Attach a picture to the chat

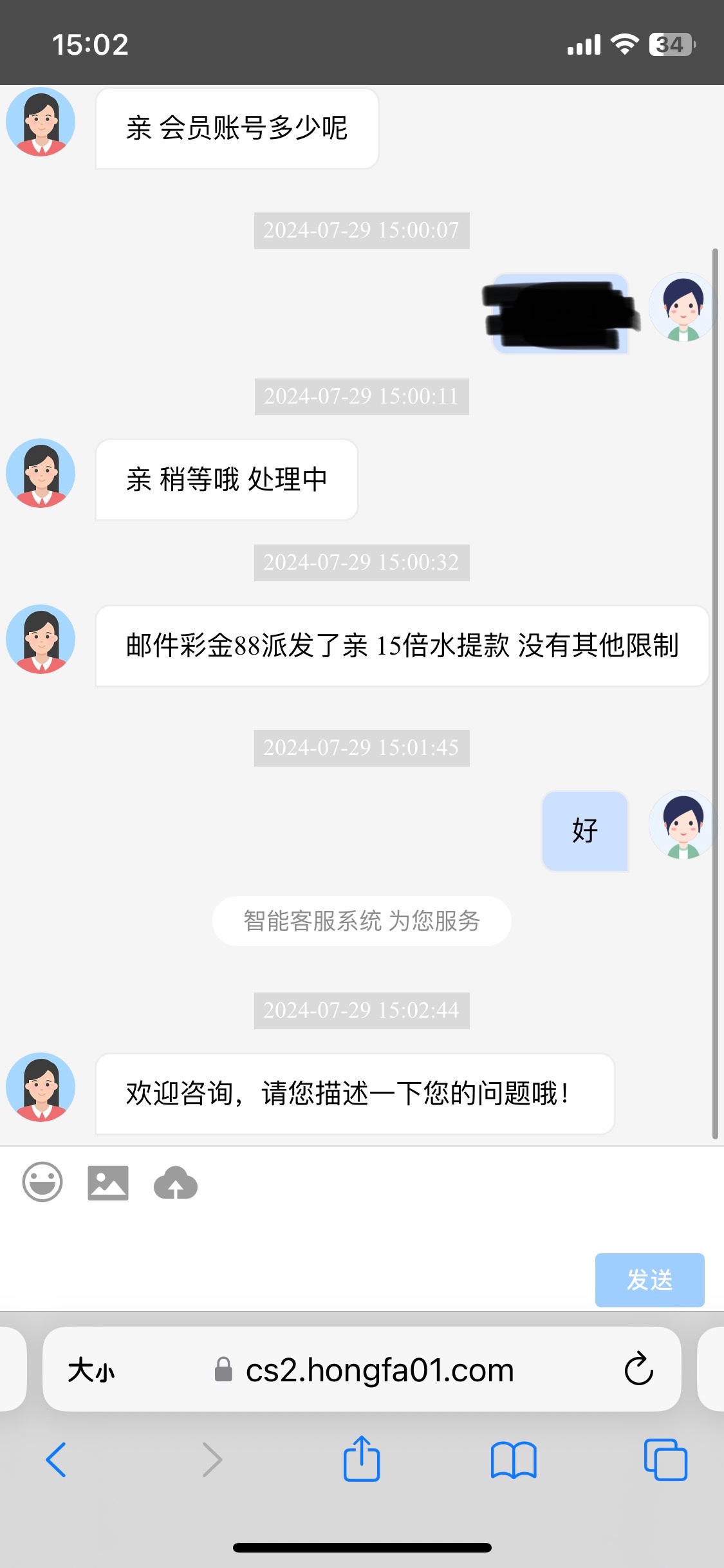click(108, 1183)
